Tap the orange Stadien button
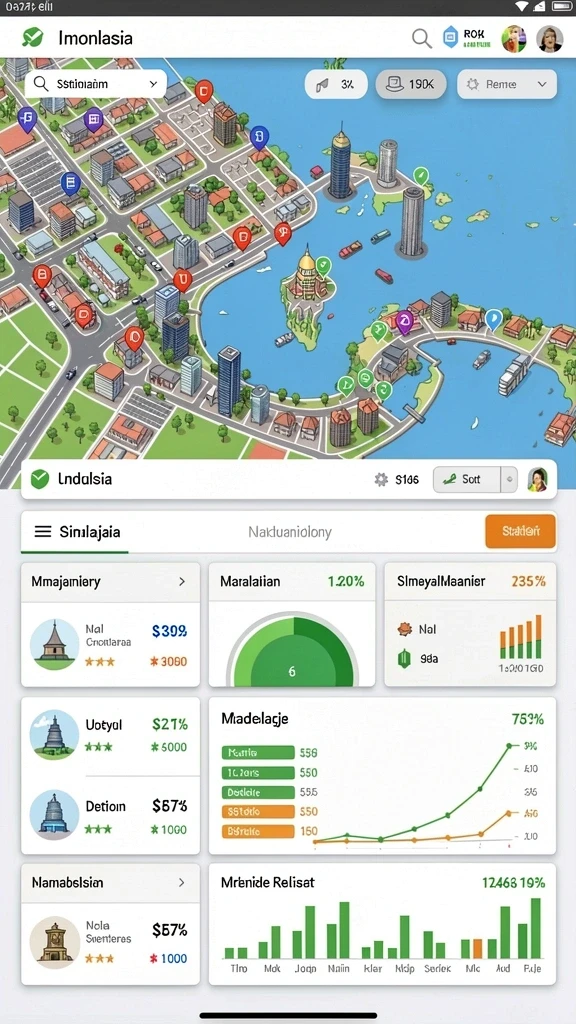 click(520, 531)
